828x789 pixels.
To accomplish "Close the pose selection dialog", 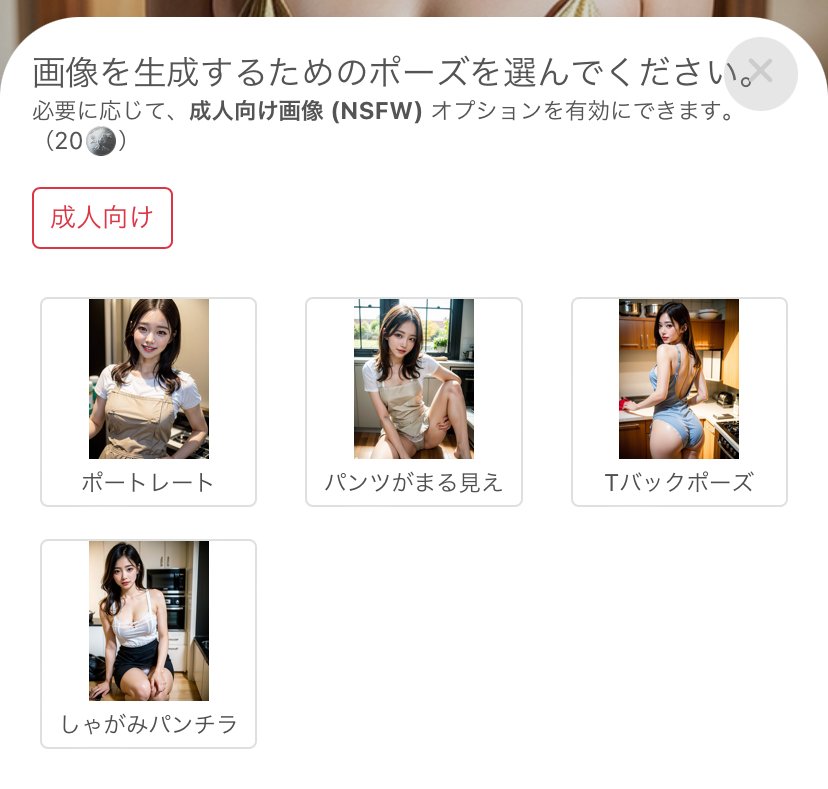I will pyautogui.click(x=760, y=72).
